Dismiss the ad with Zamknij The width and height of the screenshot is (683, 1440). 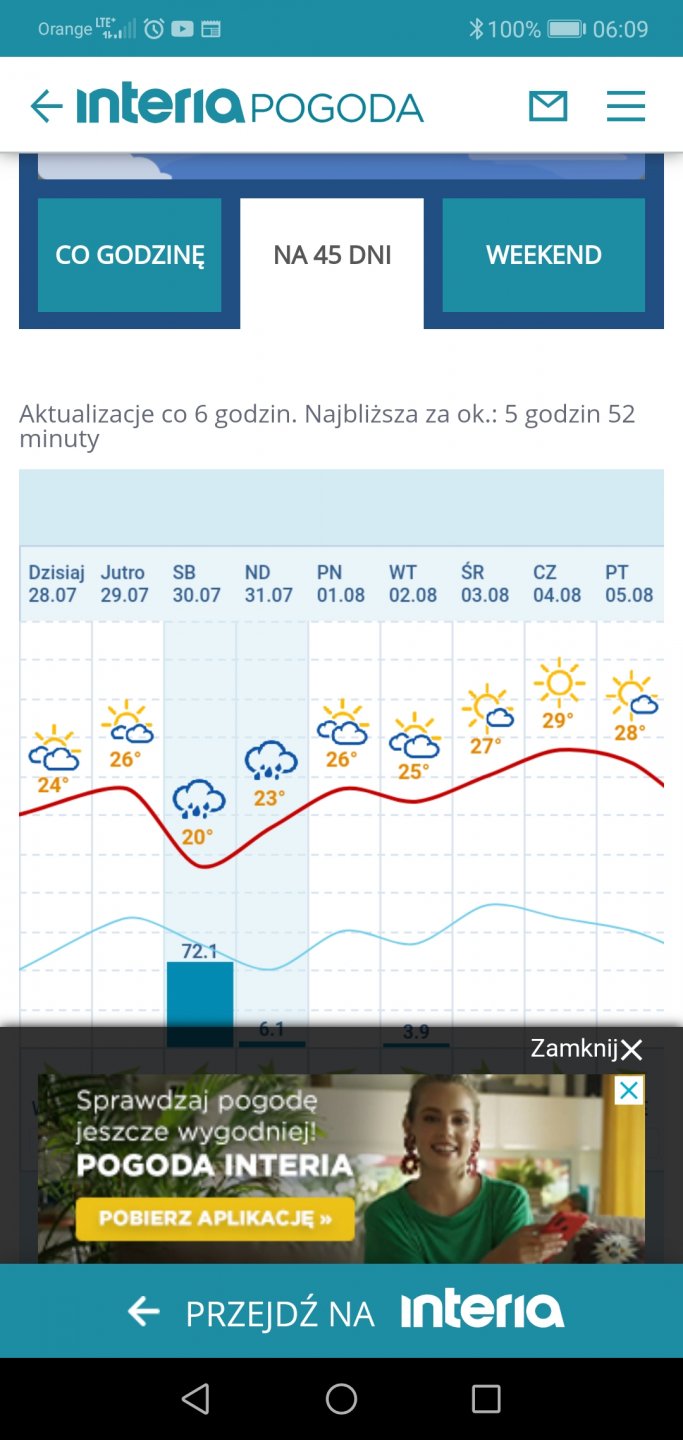586,1049
